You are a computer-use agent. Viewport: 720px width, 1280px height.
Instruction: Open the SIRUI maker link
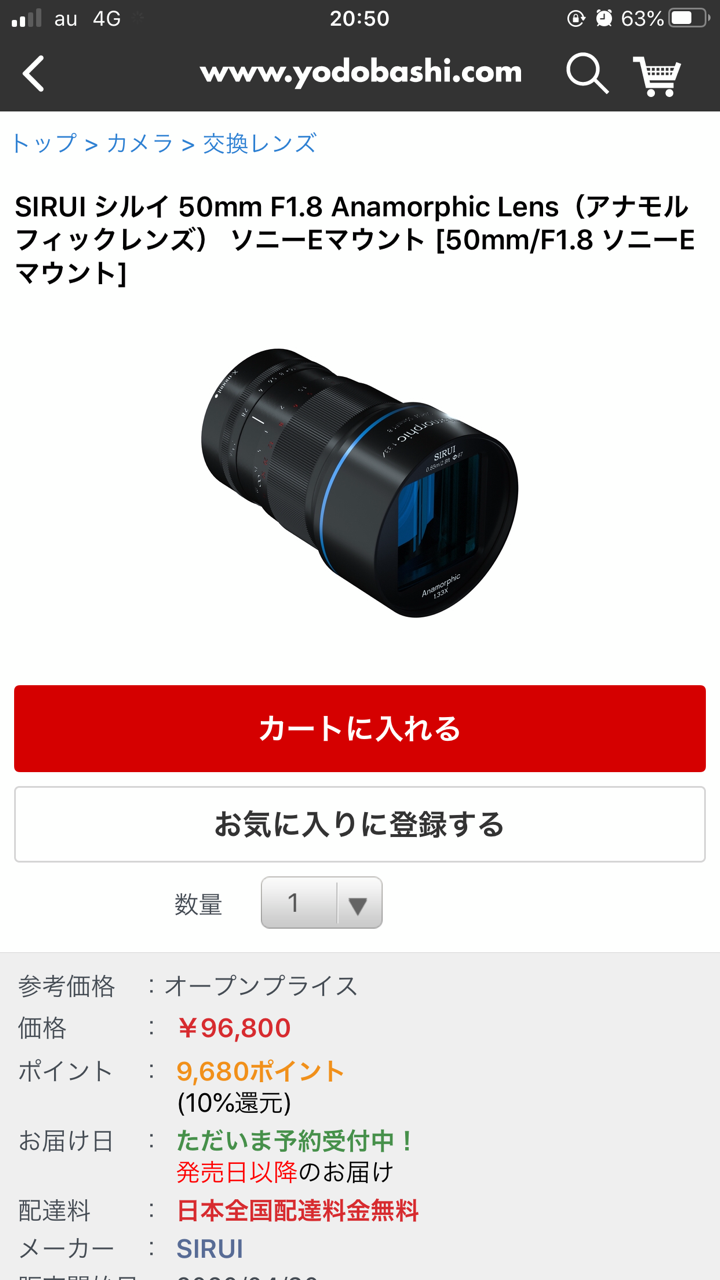(210, 1249)
